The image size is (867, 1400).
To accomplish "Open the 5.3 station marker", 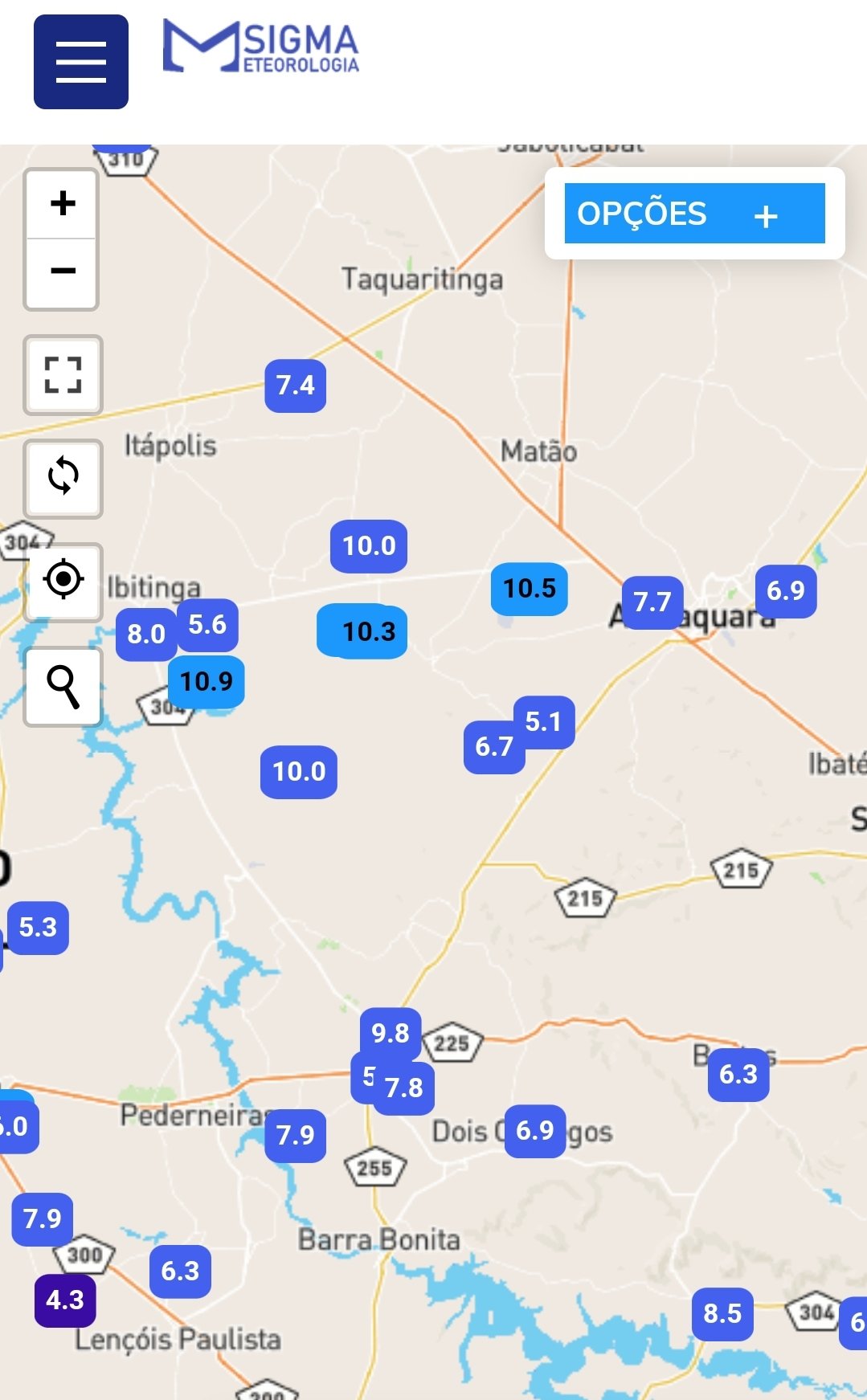I will 38,928.
